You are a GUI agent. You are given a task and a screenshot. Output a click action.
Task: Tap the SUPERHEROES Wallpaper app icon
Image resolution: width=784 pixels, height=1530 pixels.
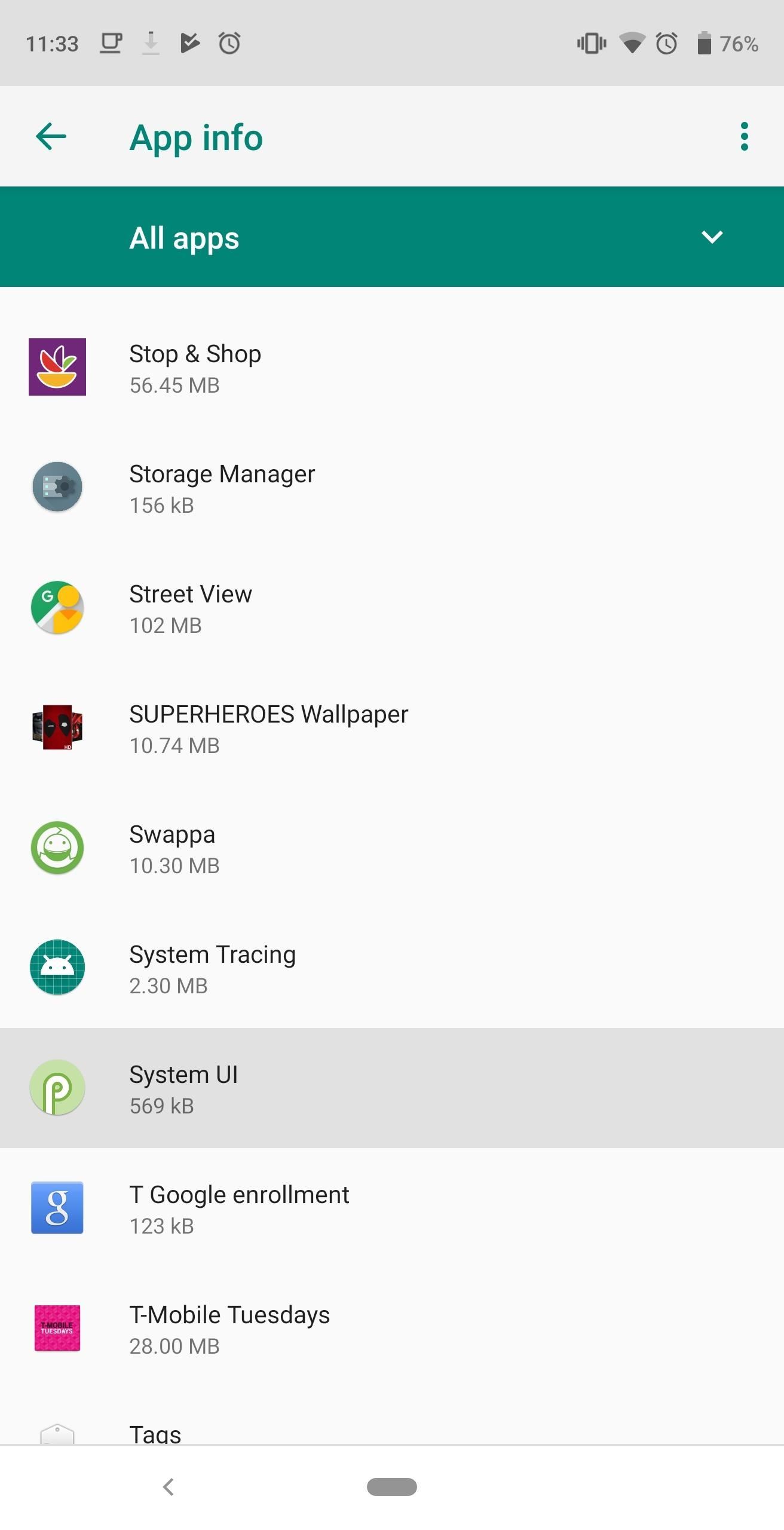click(x=57, y=728)
